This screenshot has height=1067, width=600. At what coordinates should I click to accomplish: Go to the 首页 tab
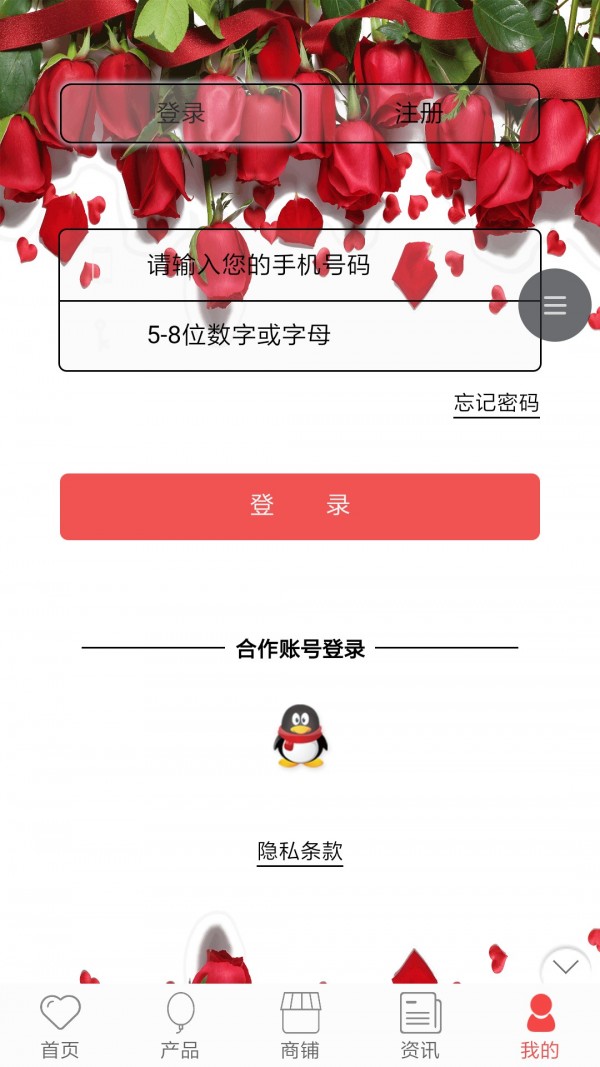[x=60, y=1026]
